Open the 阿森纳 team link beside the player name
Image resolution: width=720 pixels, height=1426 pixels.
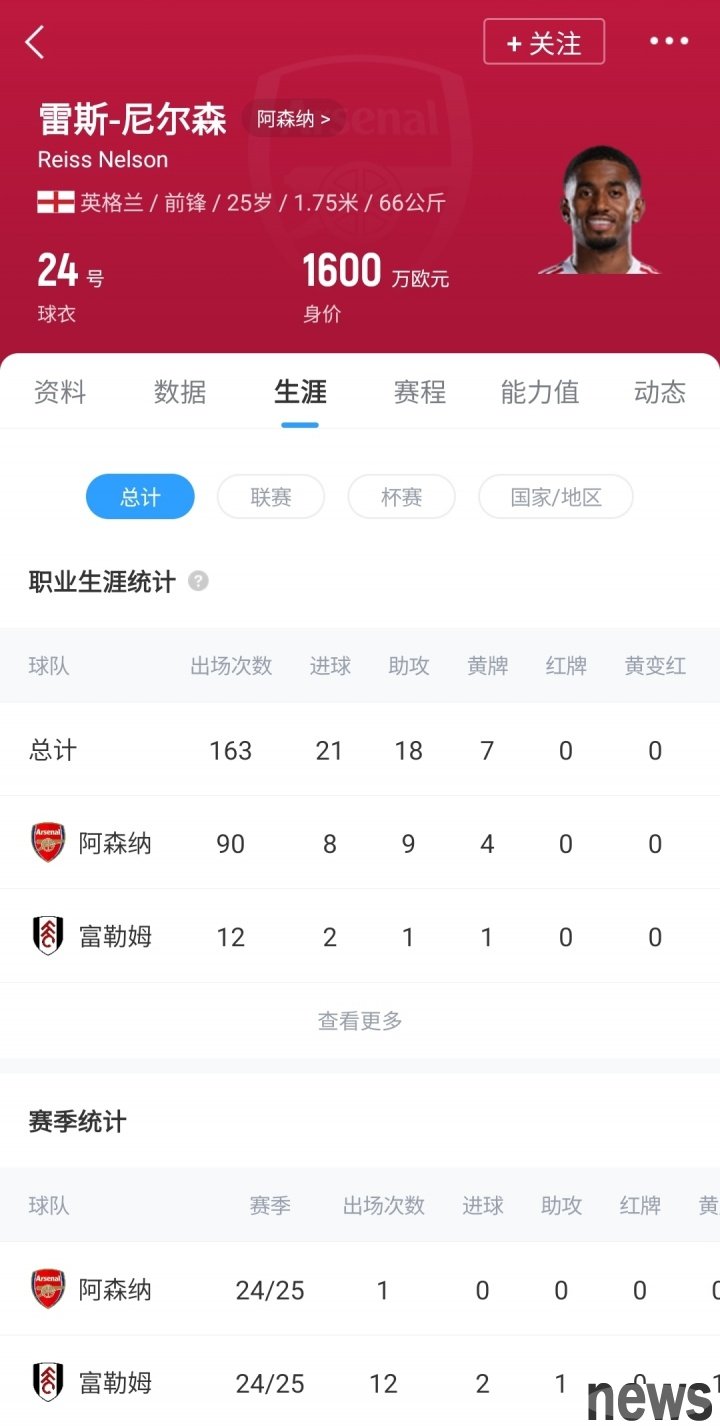(x=293, y=120)
